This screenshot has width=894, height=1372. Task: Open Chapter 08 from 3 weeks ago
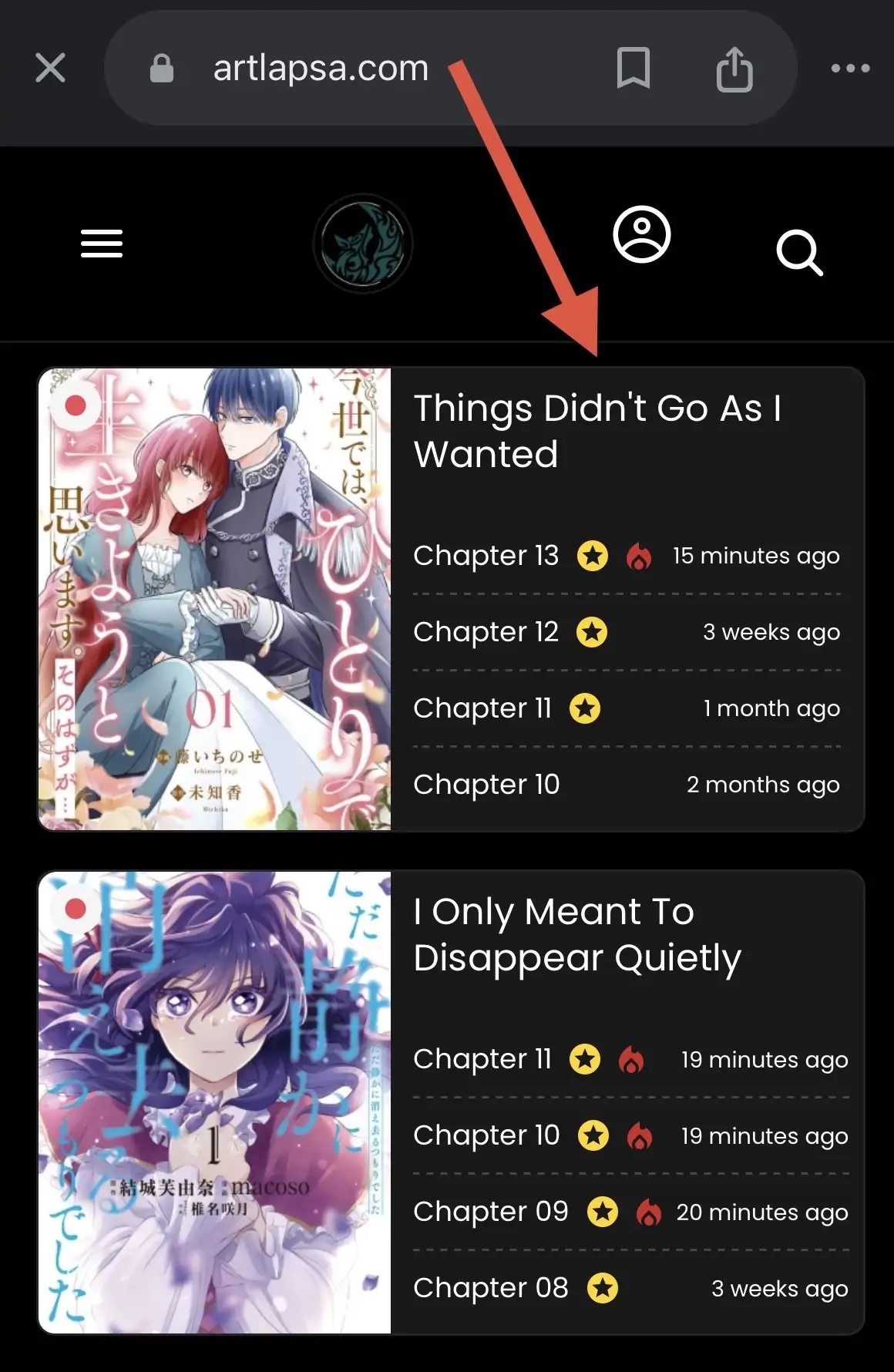[x=490, y=1288]
